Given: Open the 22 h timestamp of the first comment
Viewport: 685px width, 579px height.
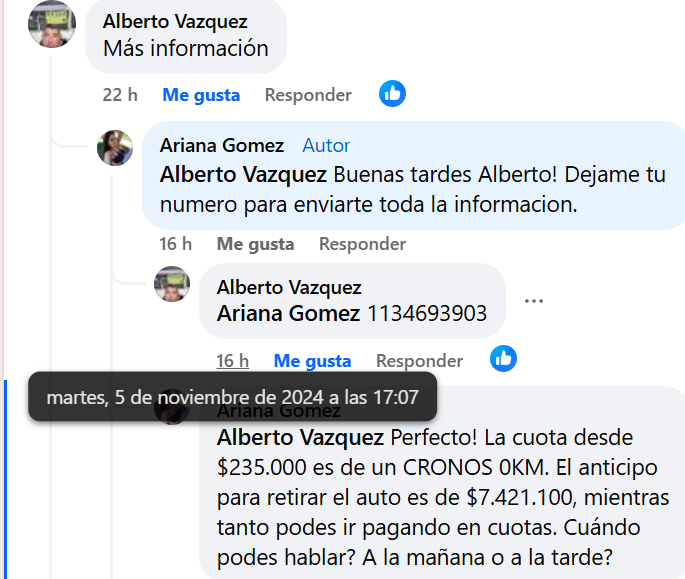Looking at the screenshot, I should (120, 95).
